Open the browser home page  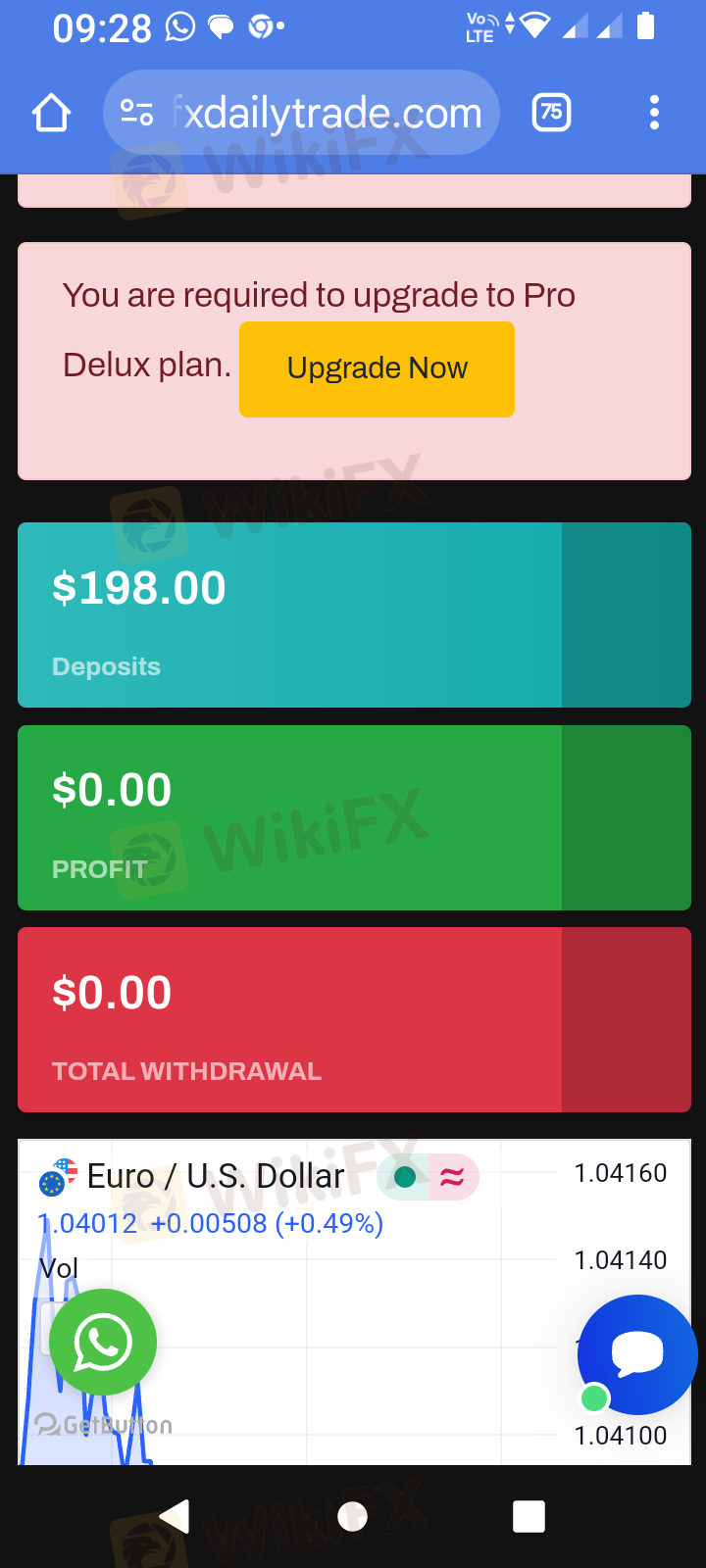(52, 114)
